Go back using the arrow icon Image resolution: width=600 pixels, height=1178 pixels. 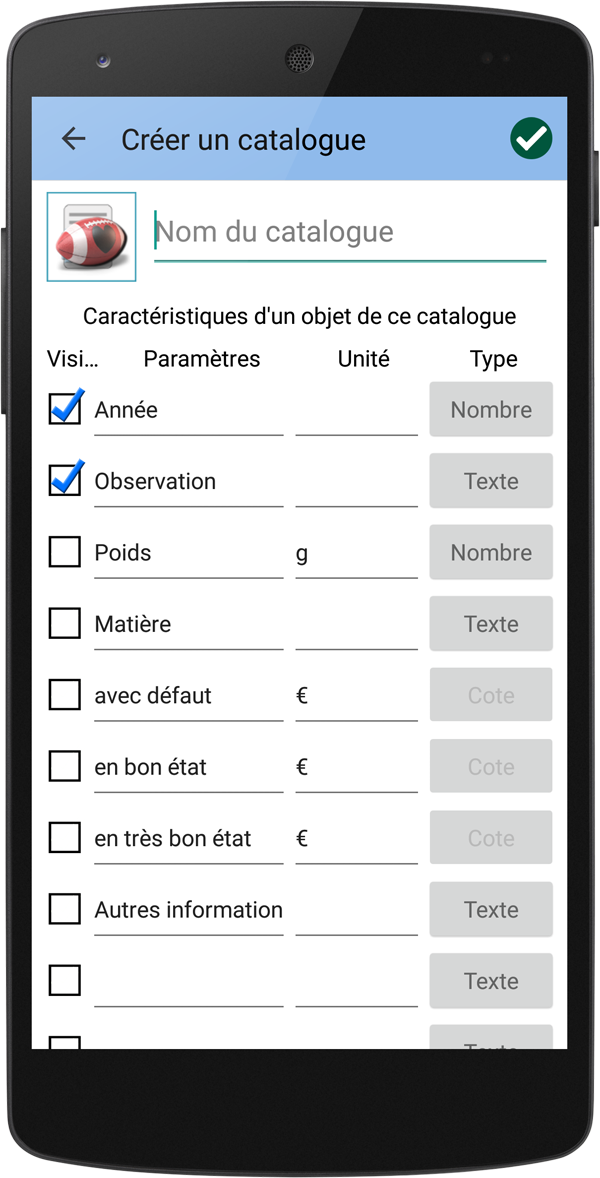[74, 139]
